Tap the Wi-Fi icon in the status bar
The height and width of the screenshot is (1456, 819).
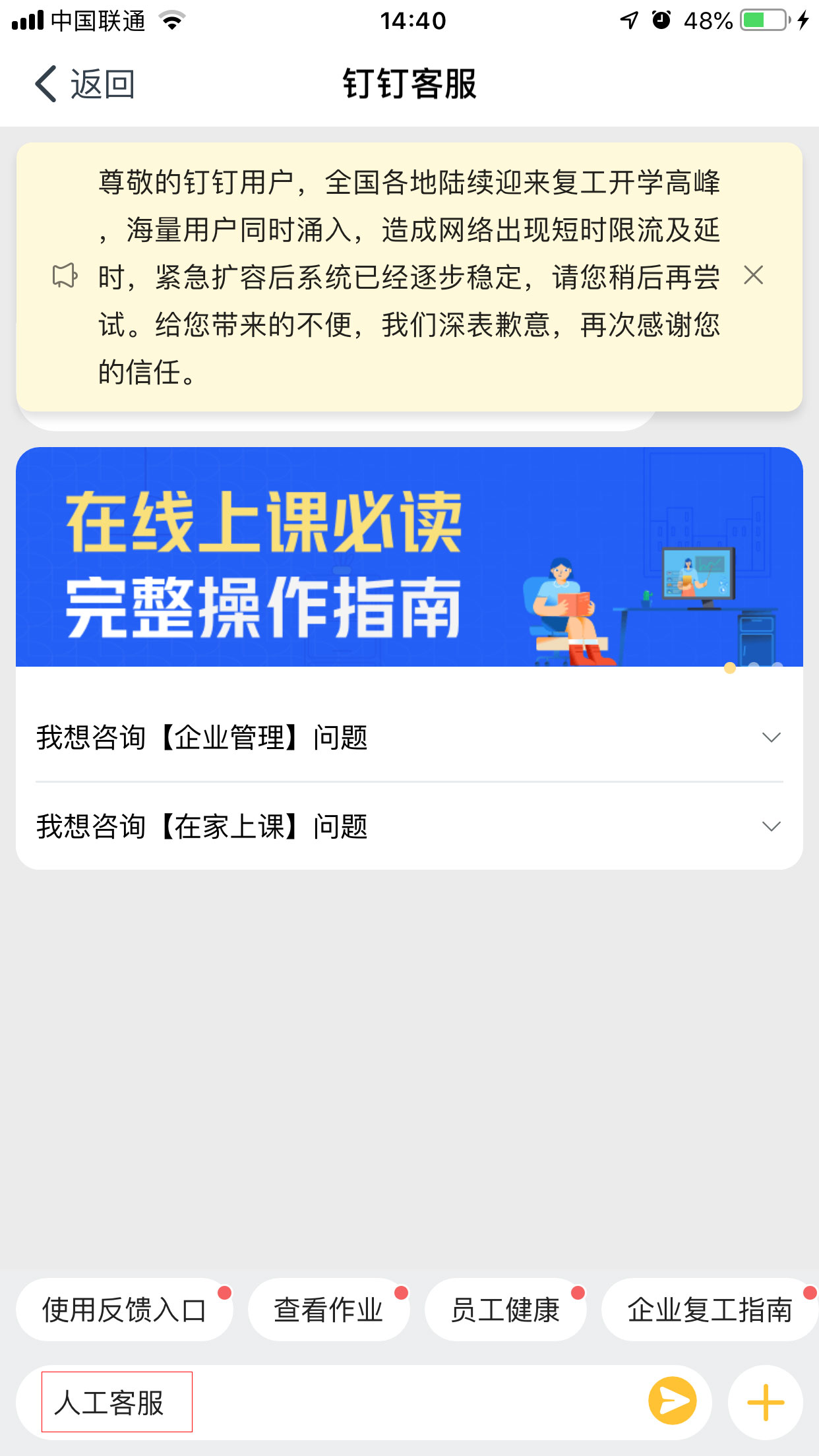[x=173, y=20]
